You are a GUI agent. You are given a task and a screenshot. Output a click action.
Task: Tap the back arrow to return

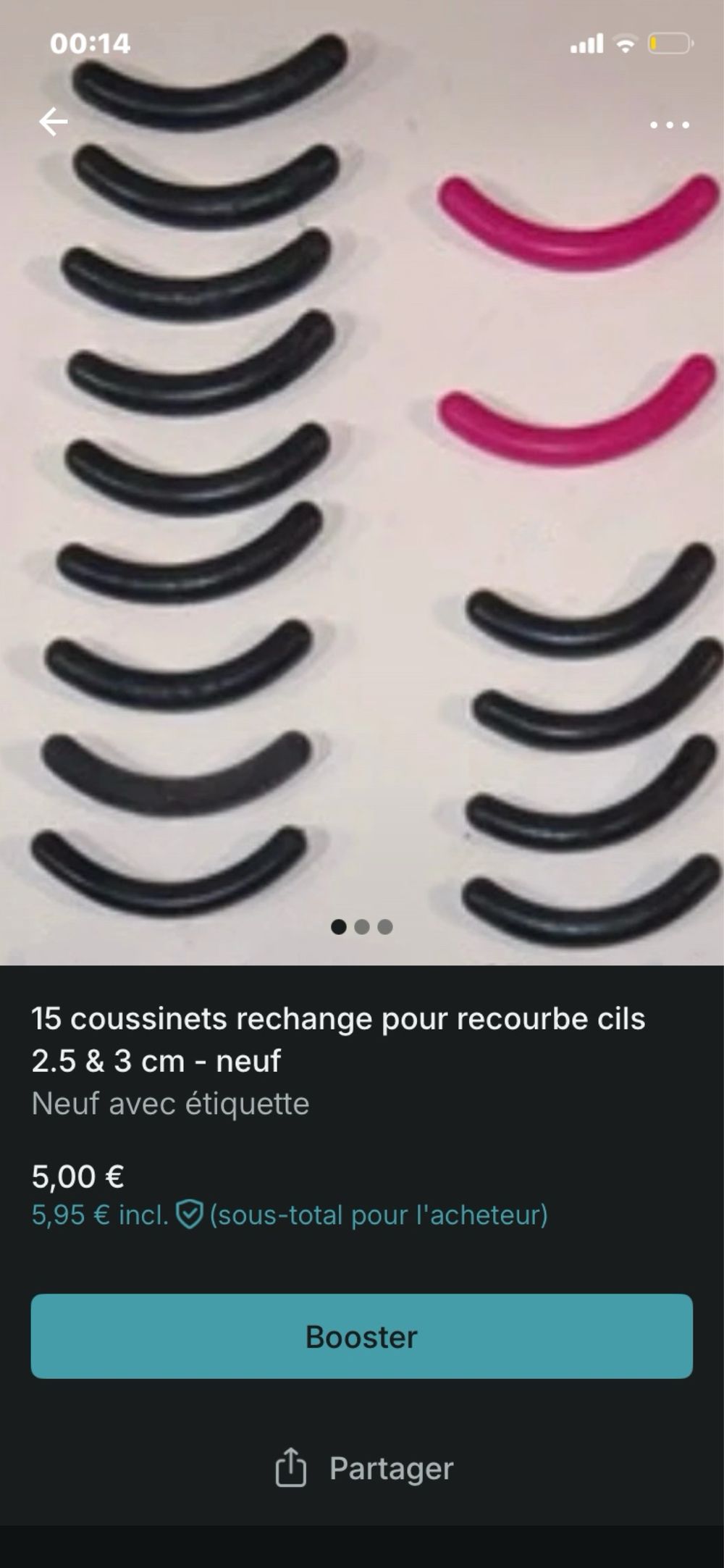[54, 122]
